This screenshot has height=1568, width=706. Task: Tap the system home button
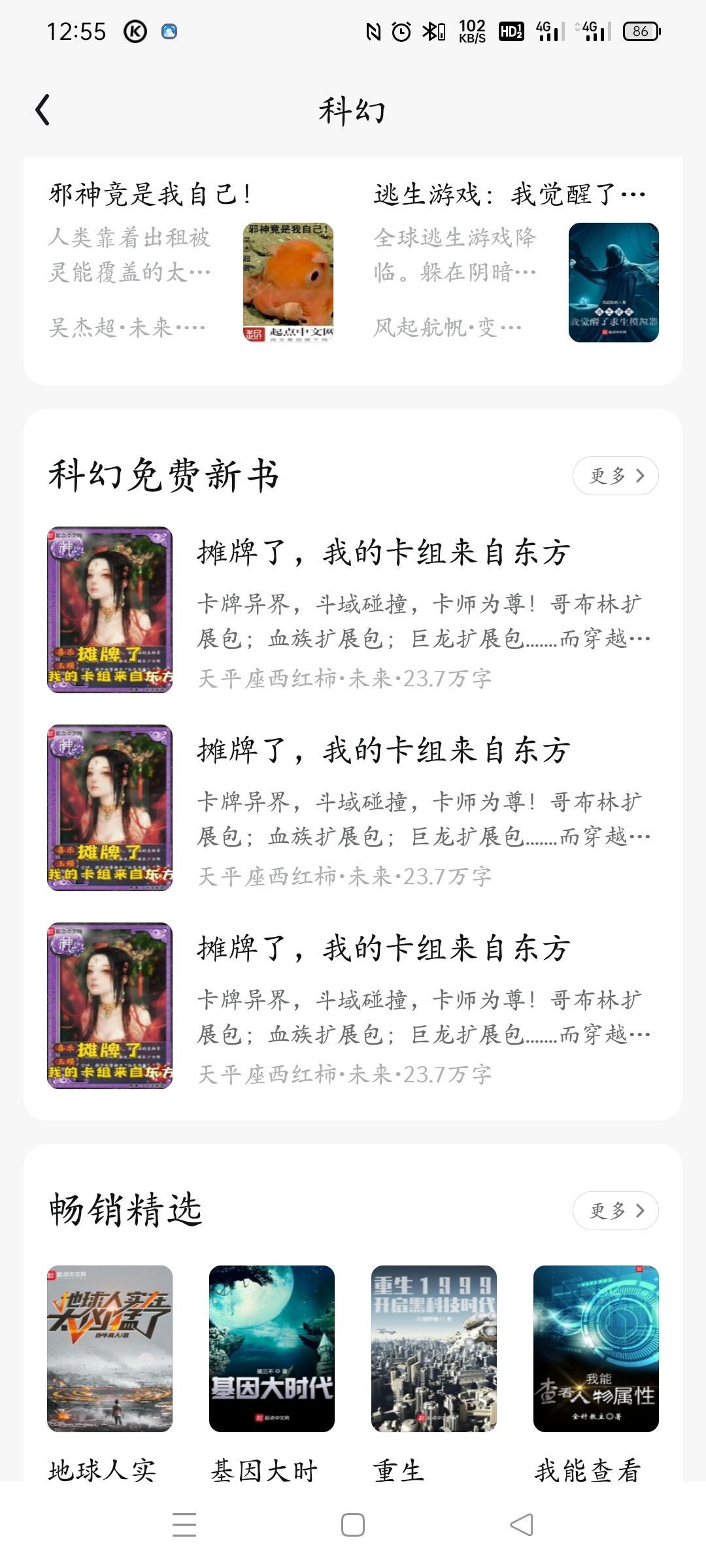coord(353,1525)
